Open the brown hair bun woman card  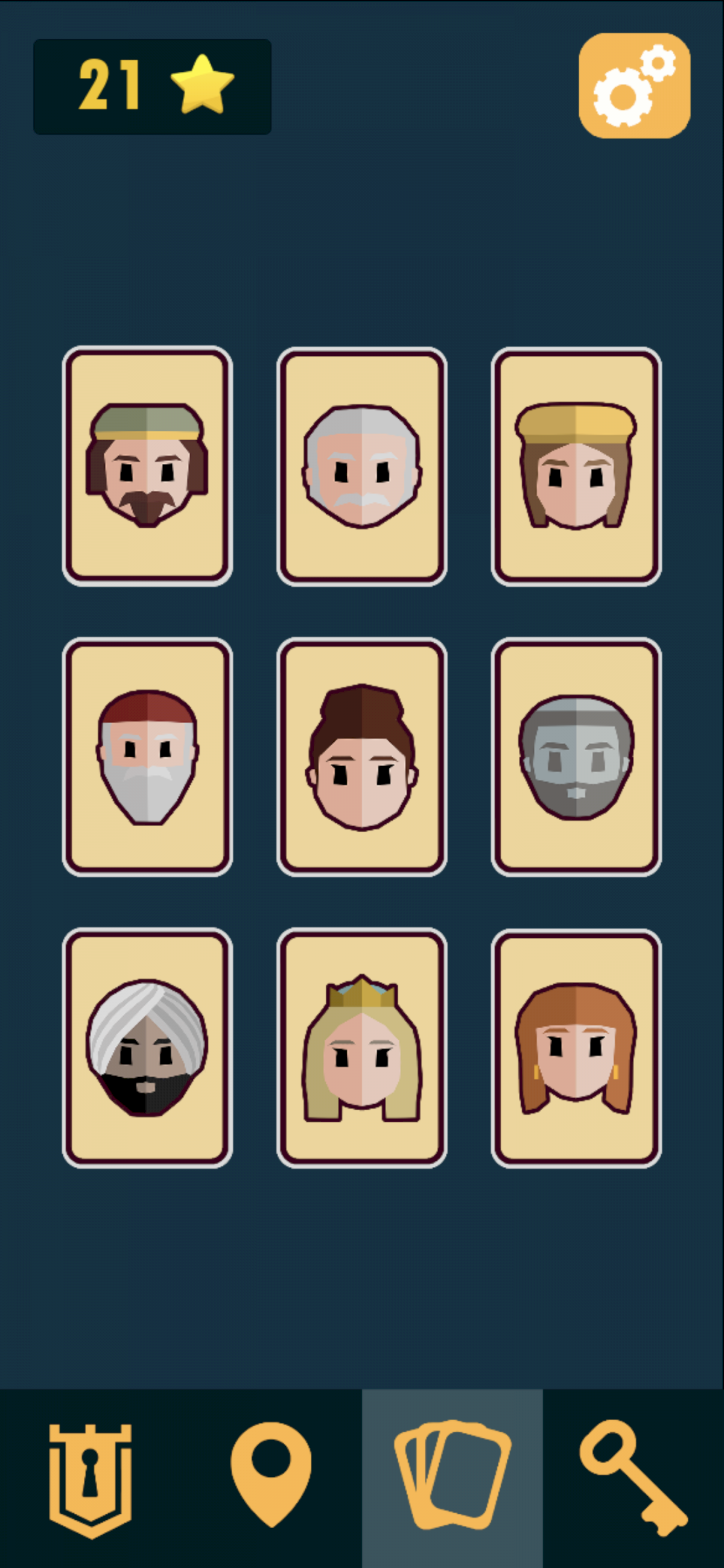coord(361,757)
